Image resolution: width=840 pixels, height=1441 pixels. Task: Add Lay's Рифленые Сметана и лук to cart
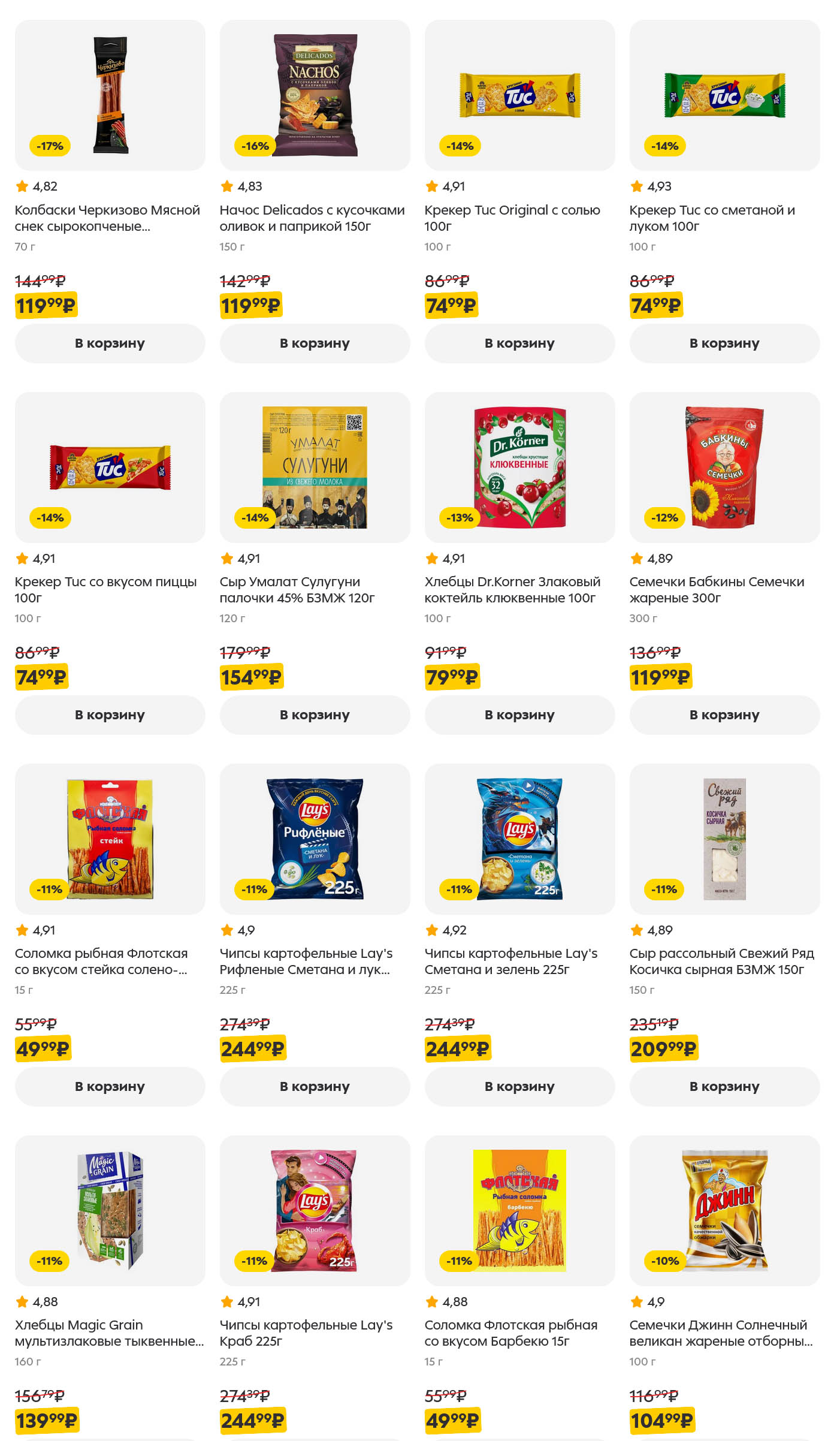click(x=315, y=1087)
